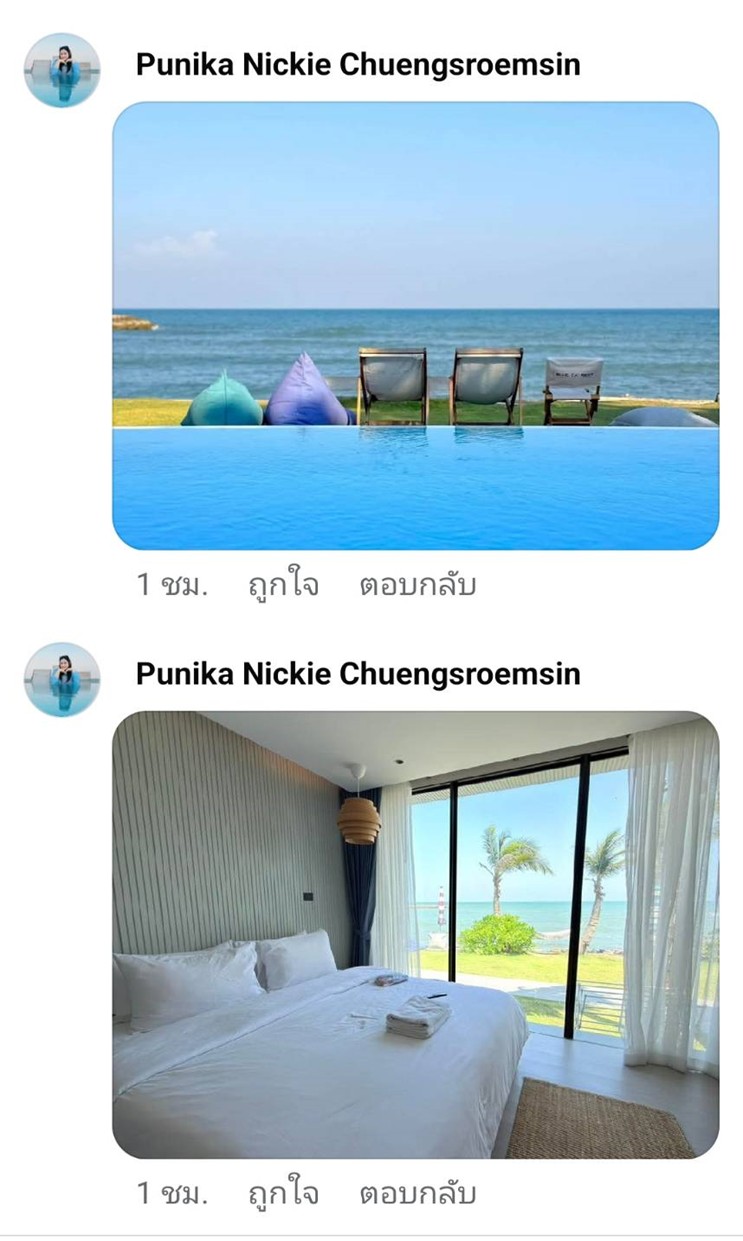Open Punika's profile name above the pool photo

[x=358, y=65]
